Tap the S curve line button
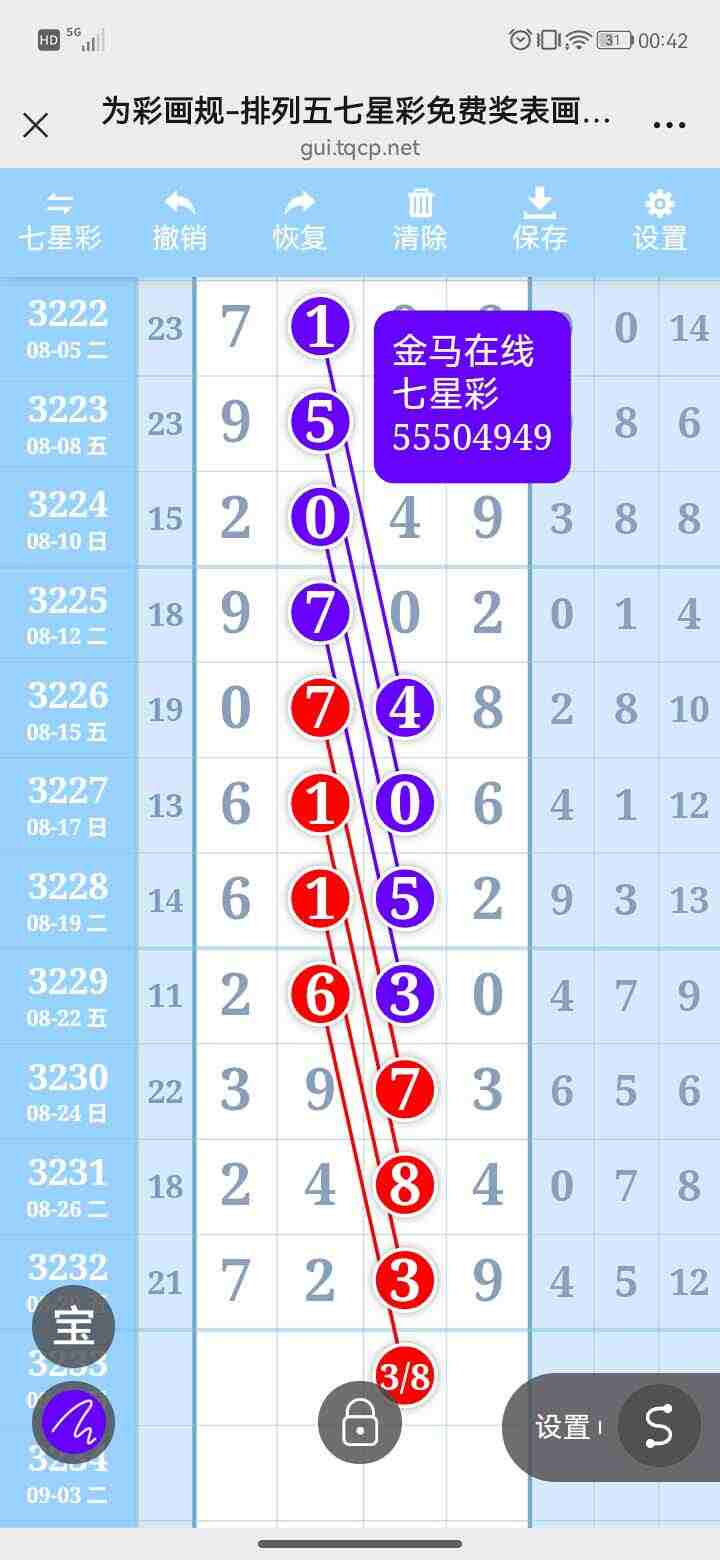 [659, 1426]
